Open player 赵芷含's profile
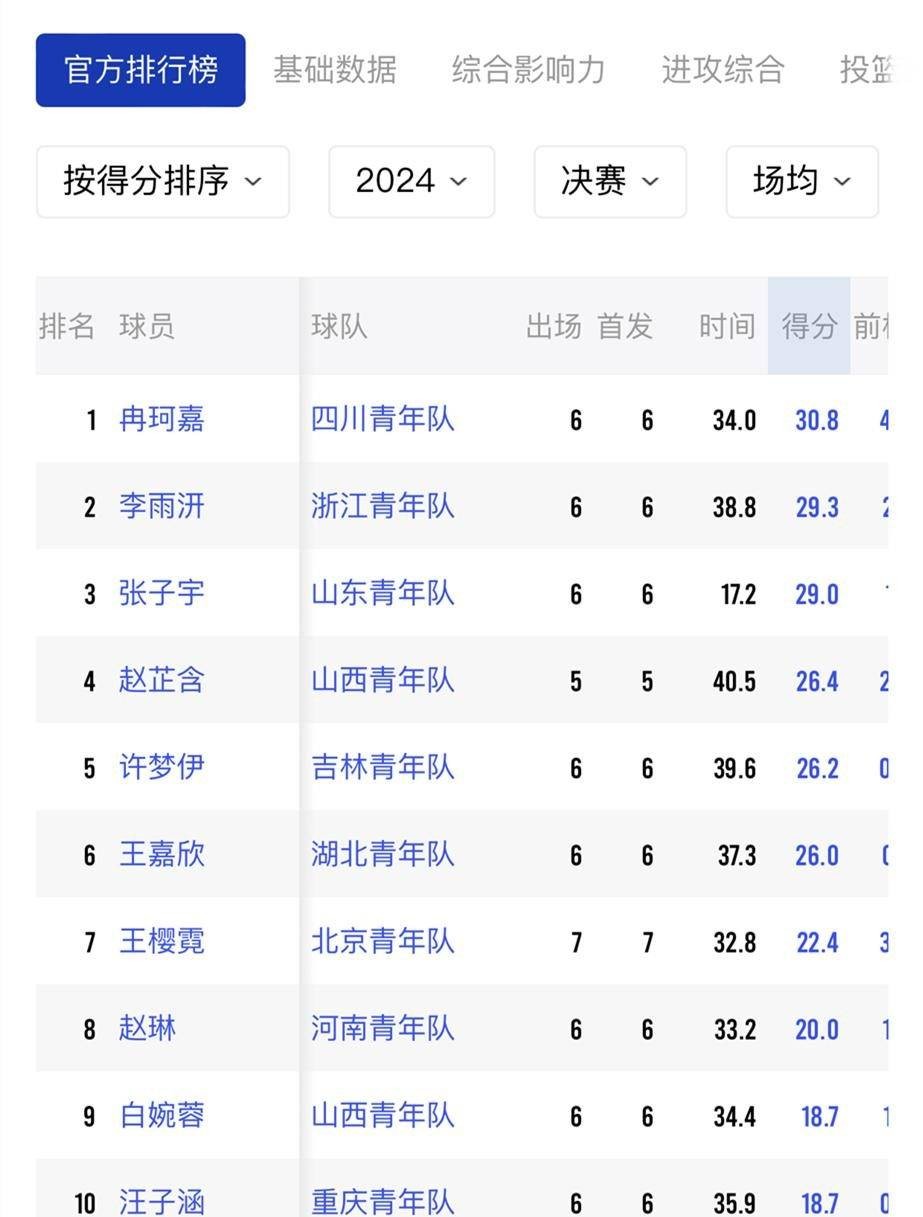Viewport: 923px width, 1217px height. pos(161,680)
